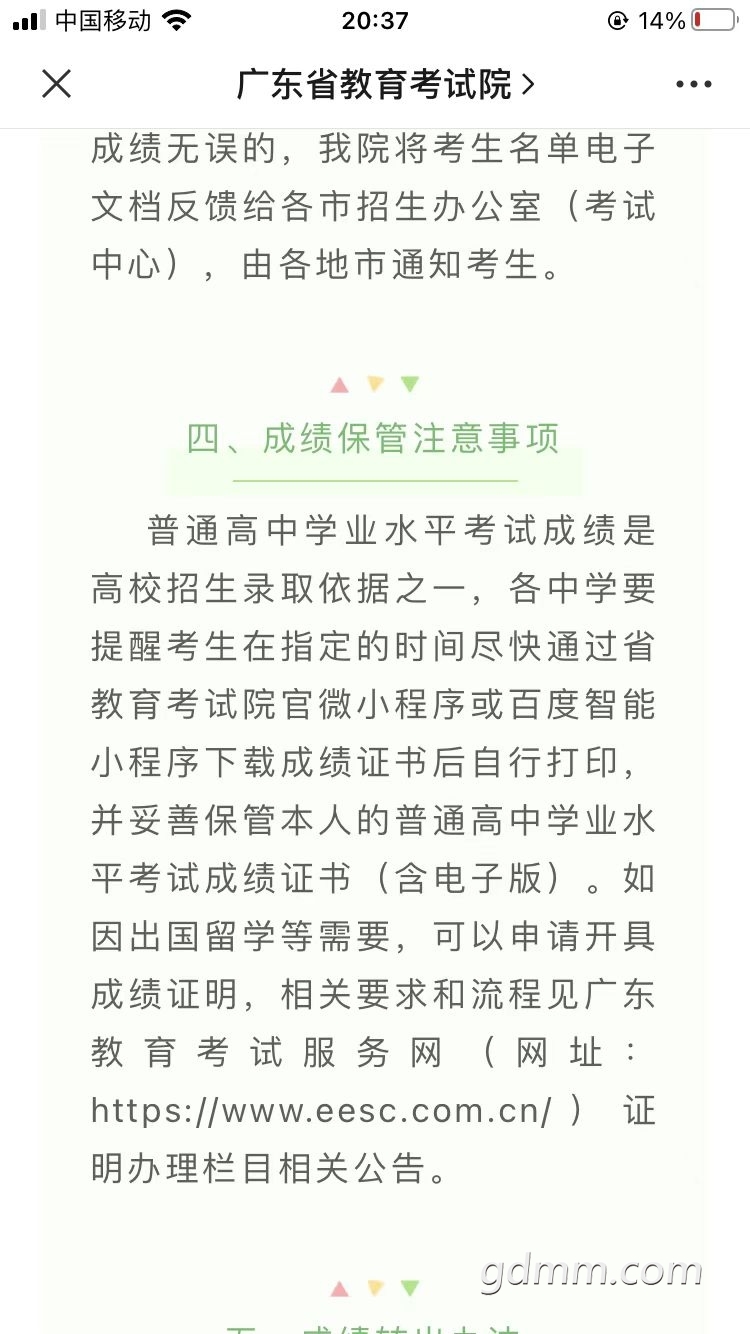Viewport: 750px width, 1334px height.
Task: Close the article with the X icon
Action: (x=57, y=84)
